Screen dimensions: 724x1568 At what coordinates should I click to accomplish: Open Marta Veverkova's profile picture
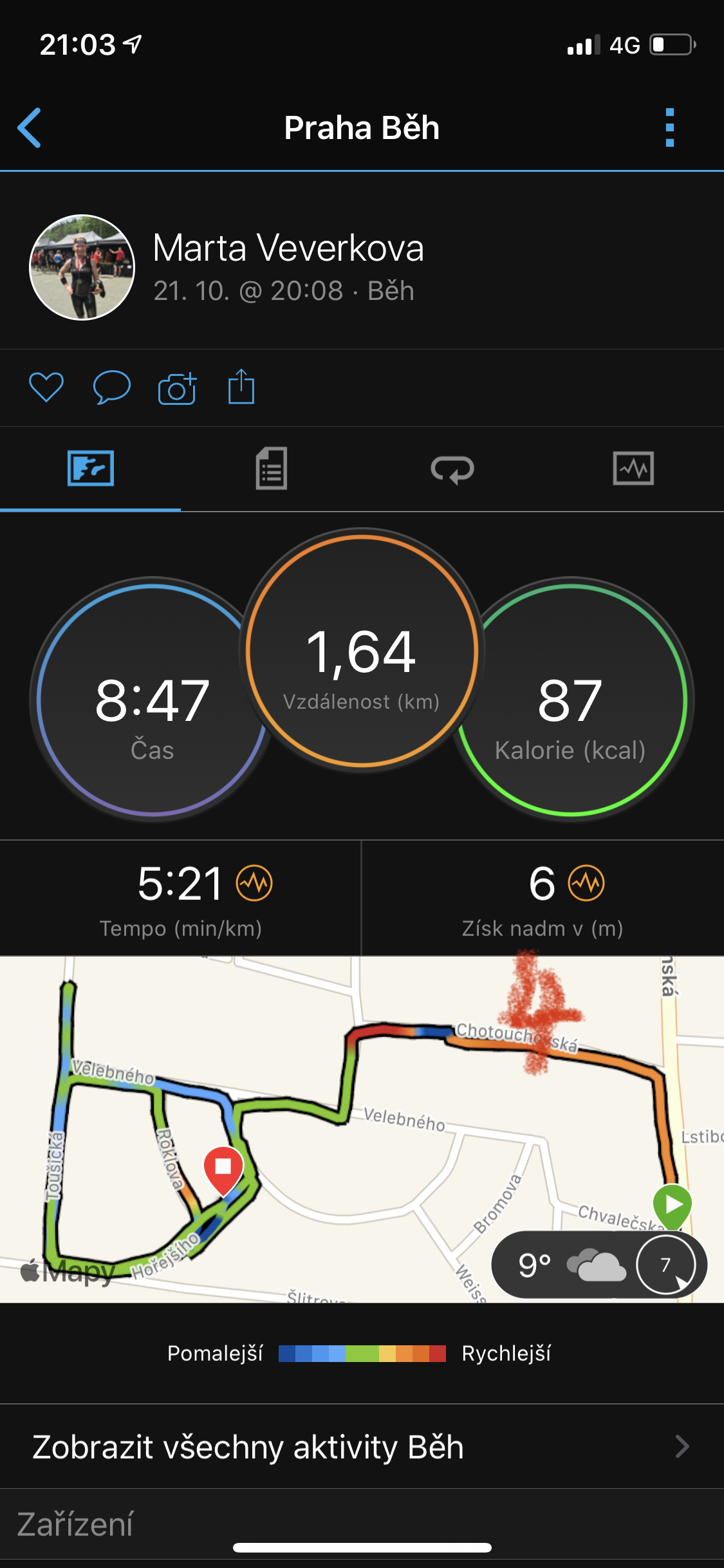pos(82,267)
